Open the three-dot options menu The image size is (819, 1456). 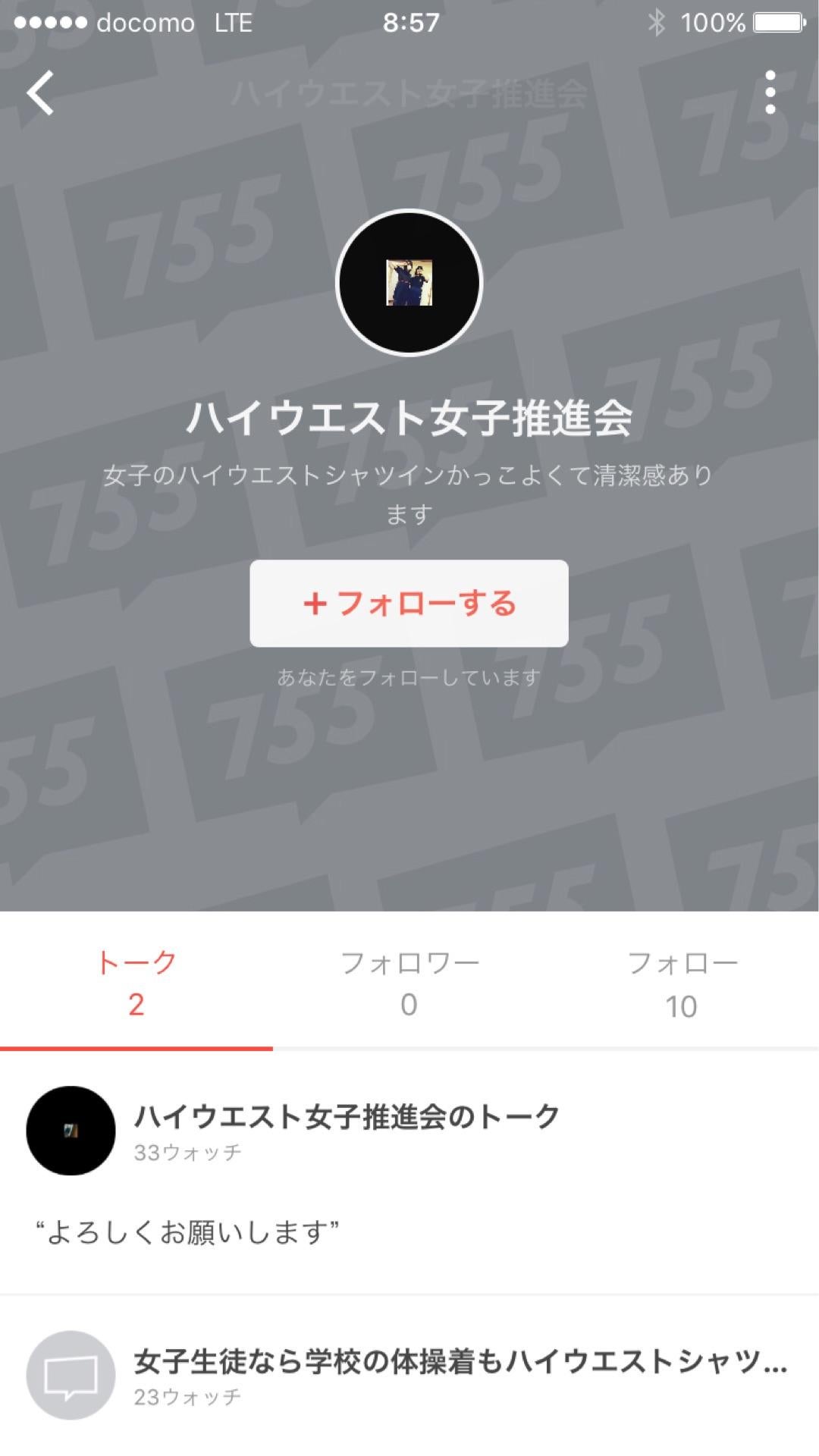click(771, 93)
